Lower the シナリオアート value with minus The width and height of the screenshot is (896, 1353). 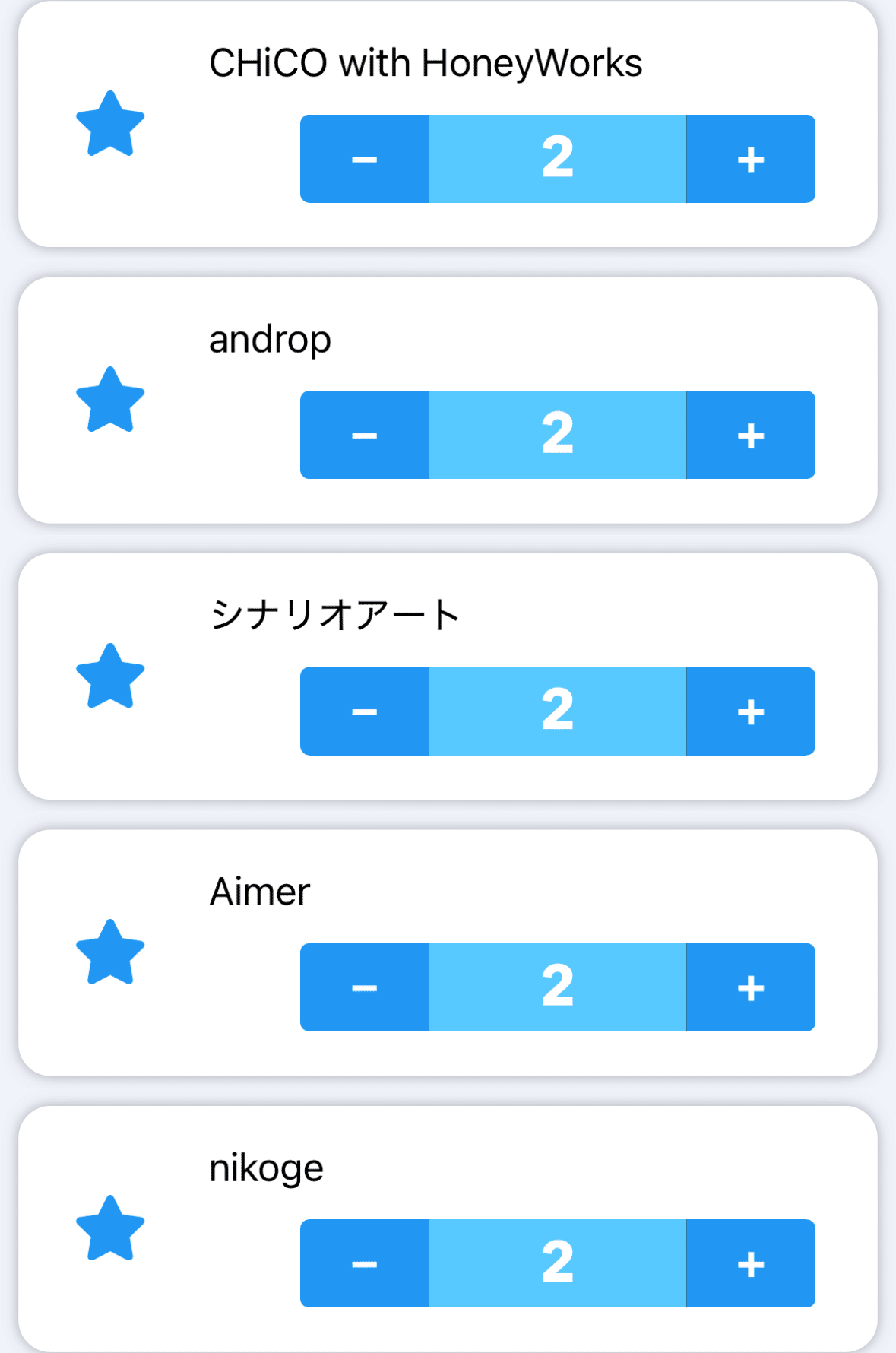pos(365,711)
